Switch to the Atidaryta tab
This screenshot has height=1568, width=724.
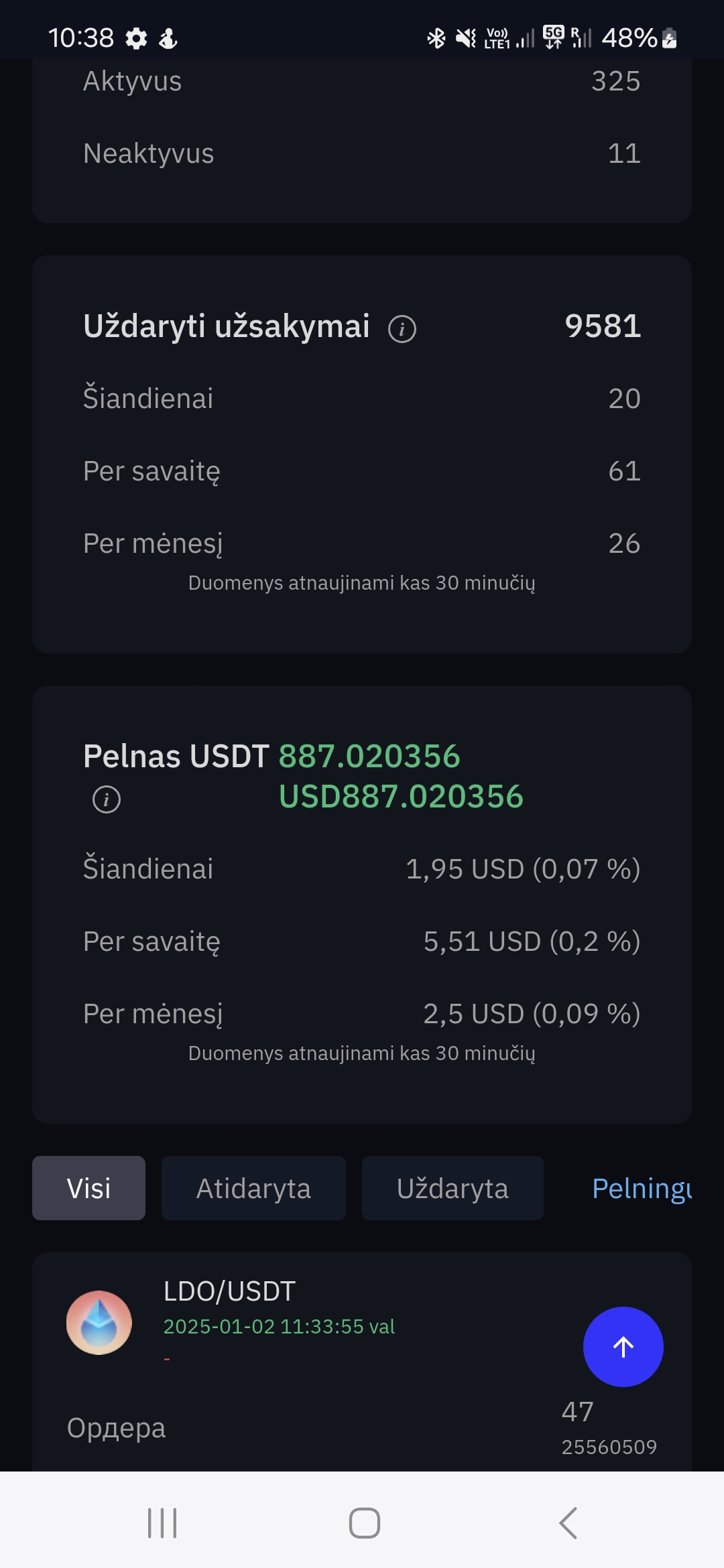(253, 1188)
